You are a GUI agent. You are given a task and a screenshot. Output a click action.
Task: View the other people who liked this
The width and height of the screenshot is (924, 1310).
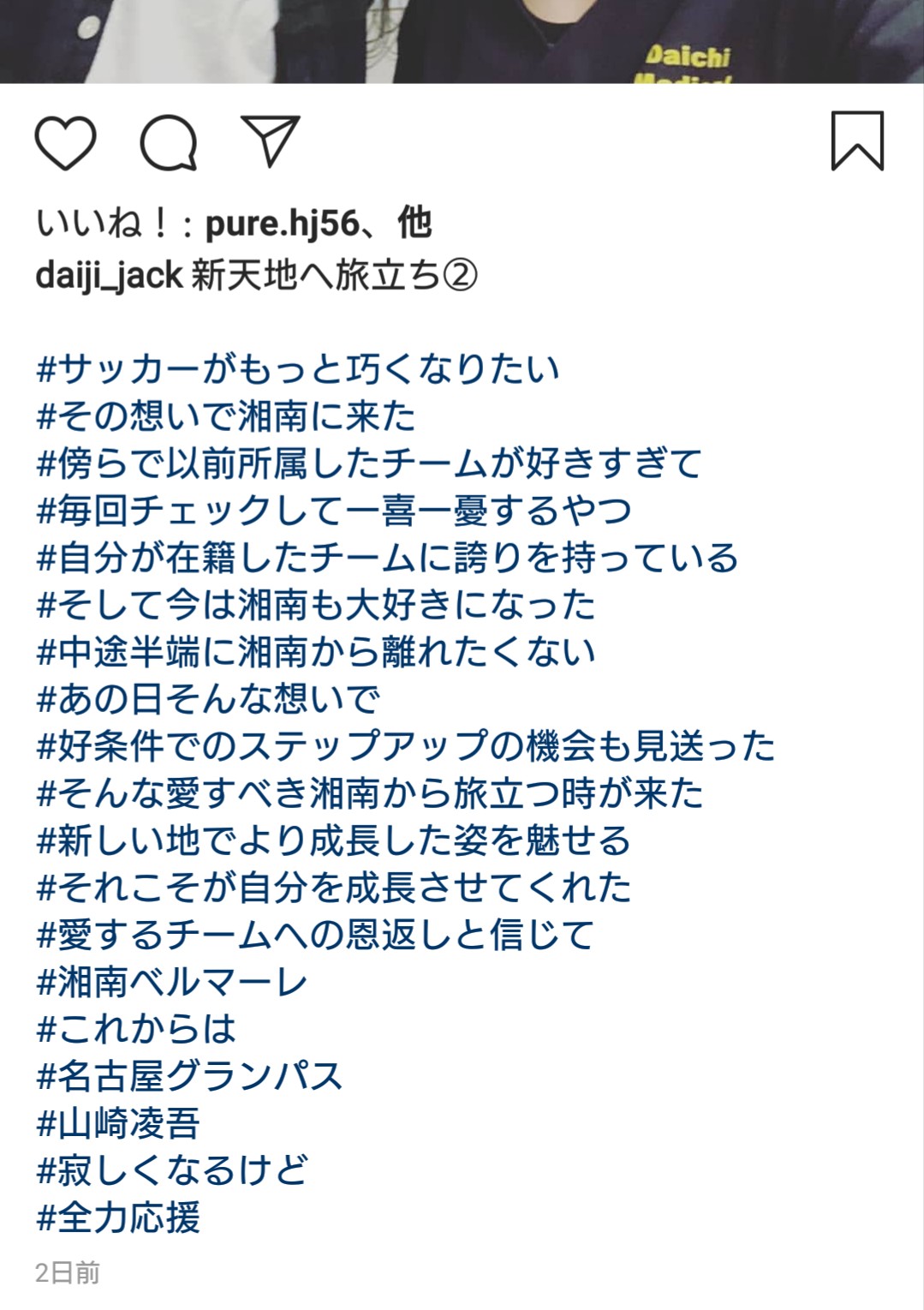coord(414,224)
